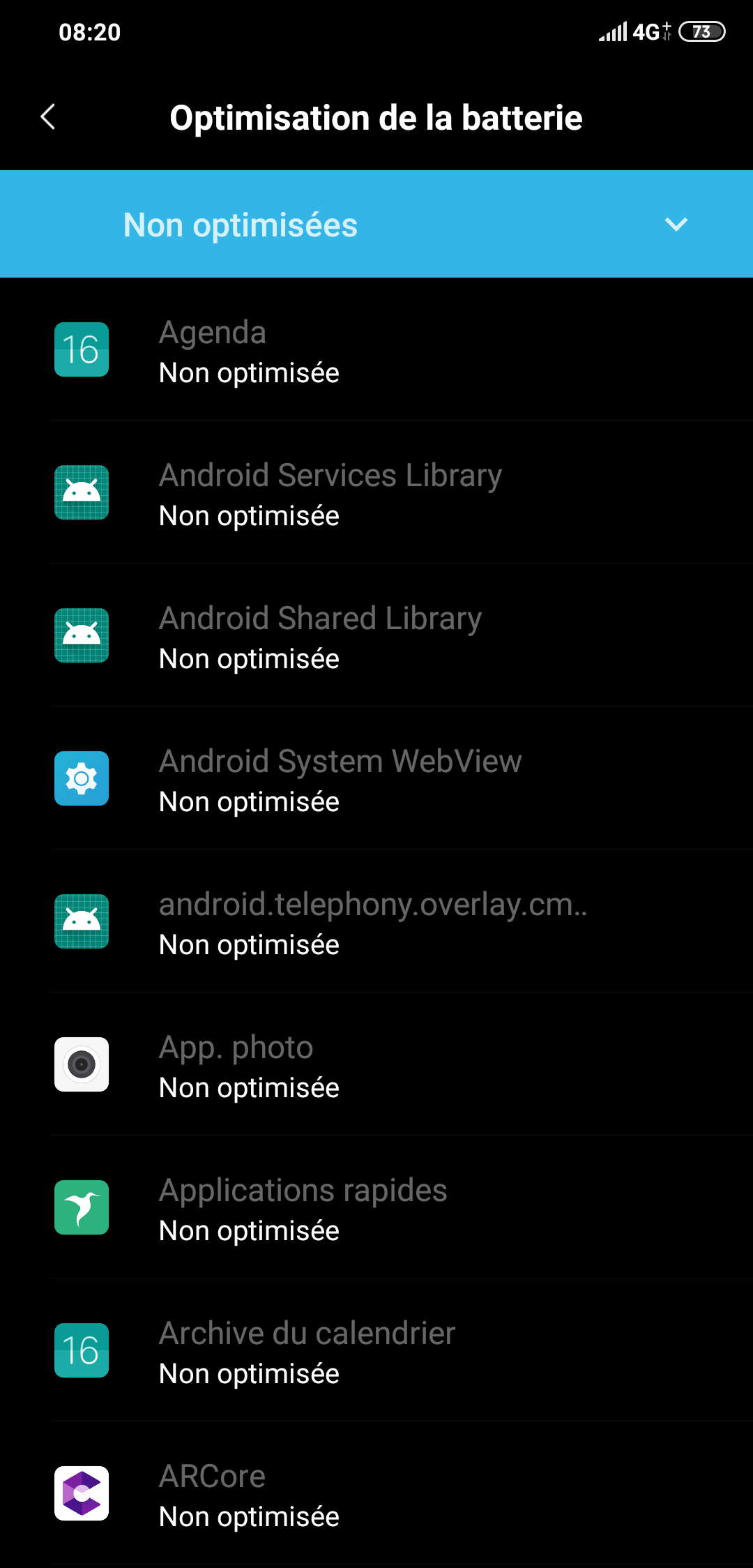This screenshot has height=1568, width=753.
Task: Open App. photo battery setting
Action: click(x=376, y=1064)
